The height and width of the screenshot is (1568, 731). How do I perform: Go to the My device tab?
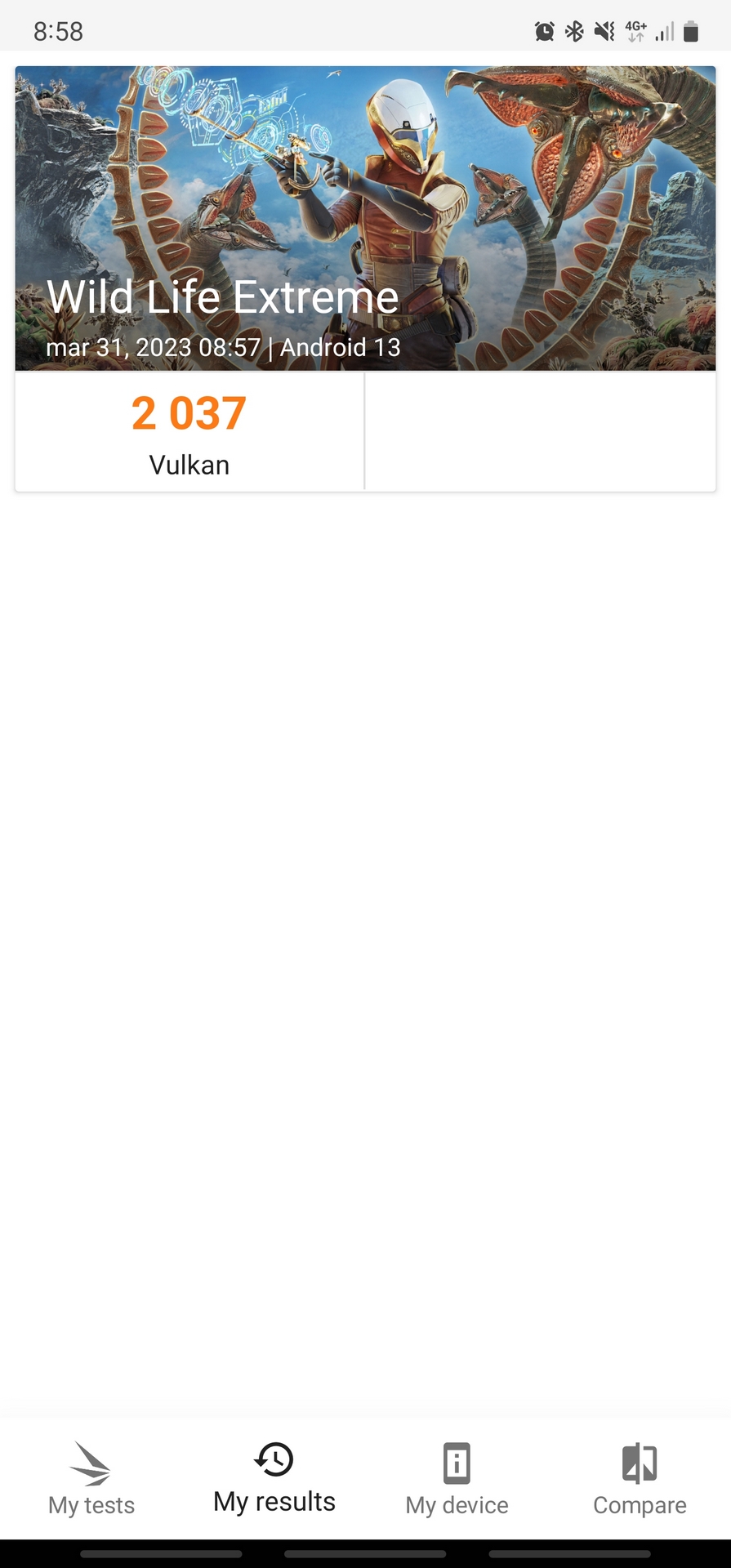(x=457, y=1478)
